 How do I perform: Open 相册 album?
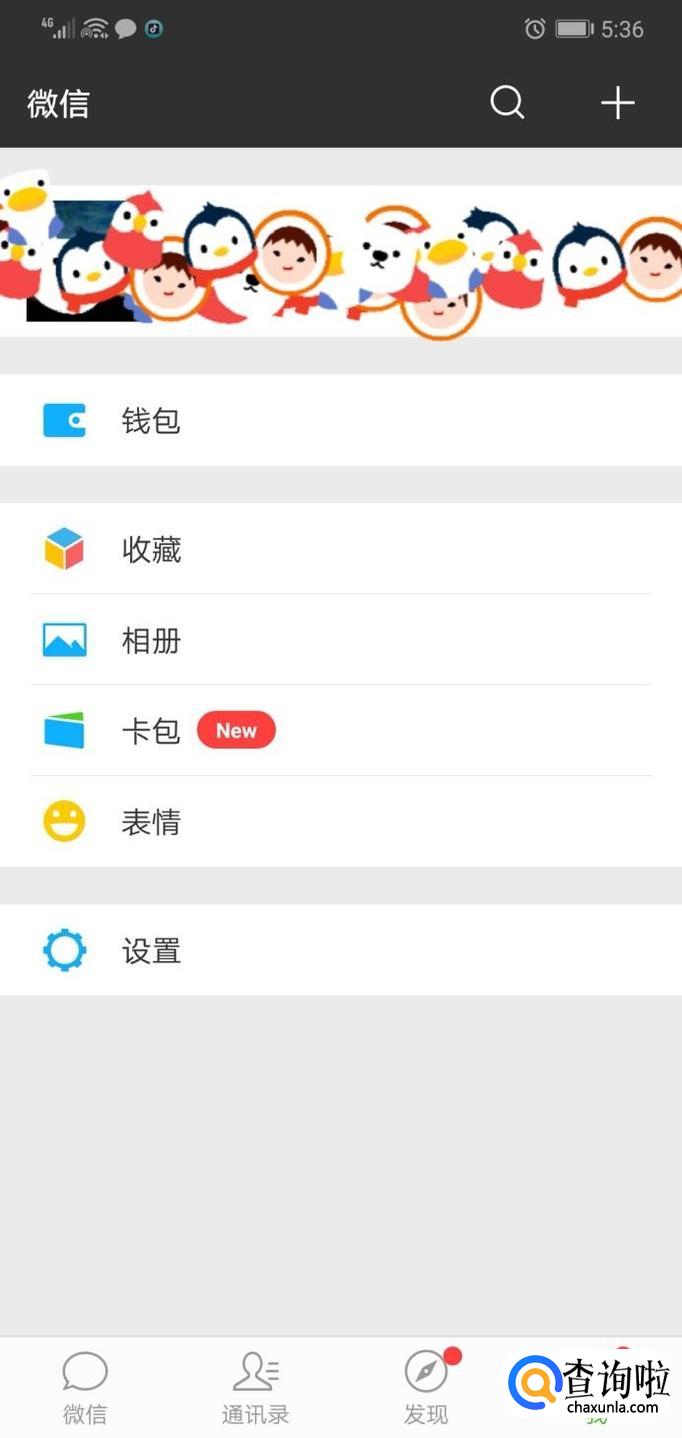340,640
